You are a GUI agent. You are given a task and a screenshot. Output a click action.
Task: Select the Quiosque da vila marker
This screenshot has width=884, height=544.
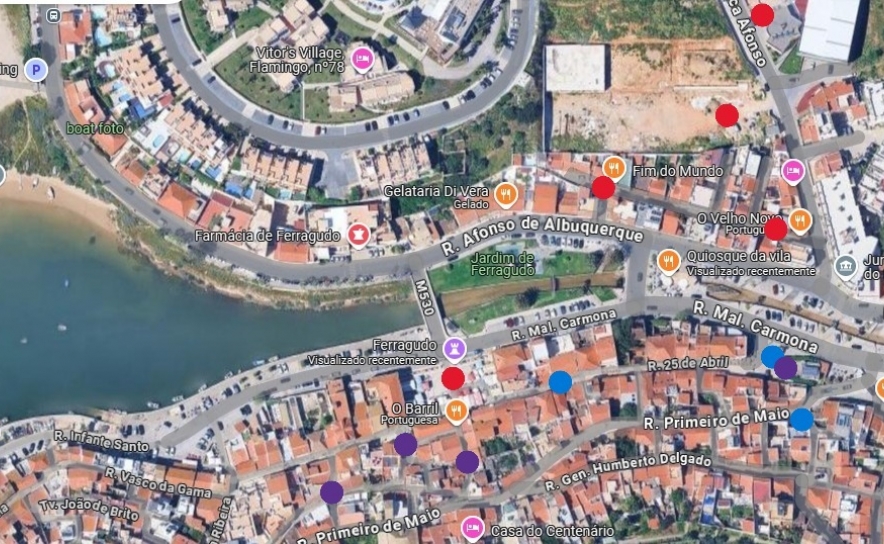[x=669, y=262]
